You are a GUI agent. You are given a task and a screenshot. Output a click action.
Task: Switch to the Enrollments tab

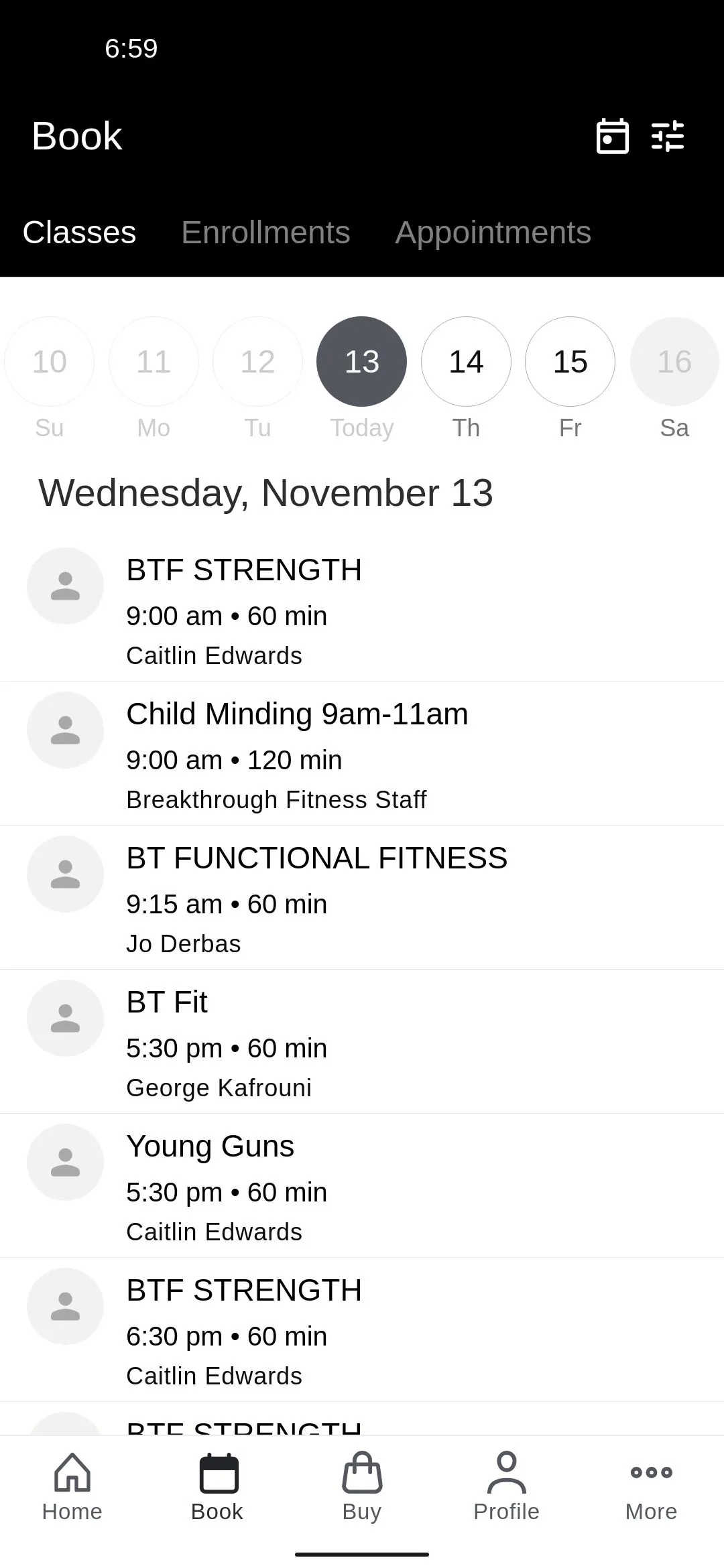[266, 233]
